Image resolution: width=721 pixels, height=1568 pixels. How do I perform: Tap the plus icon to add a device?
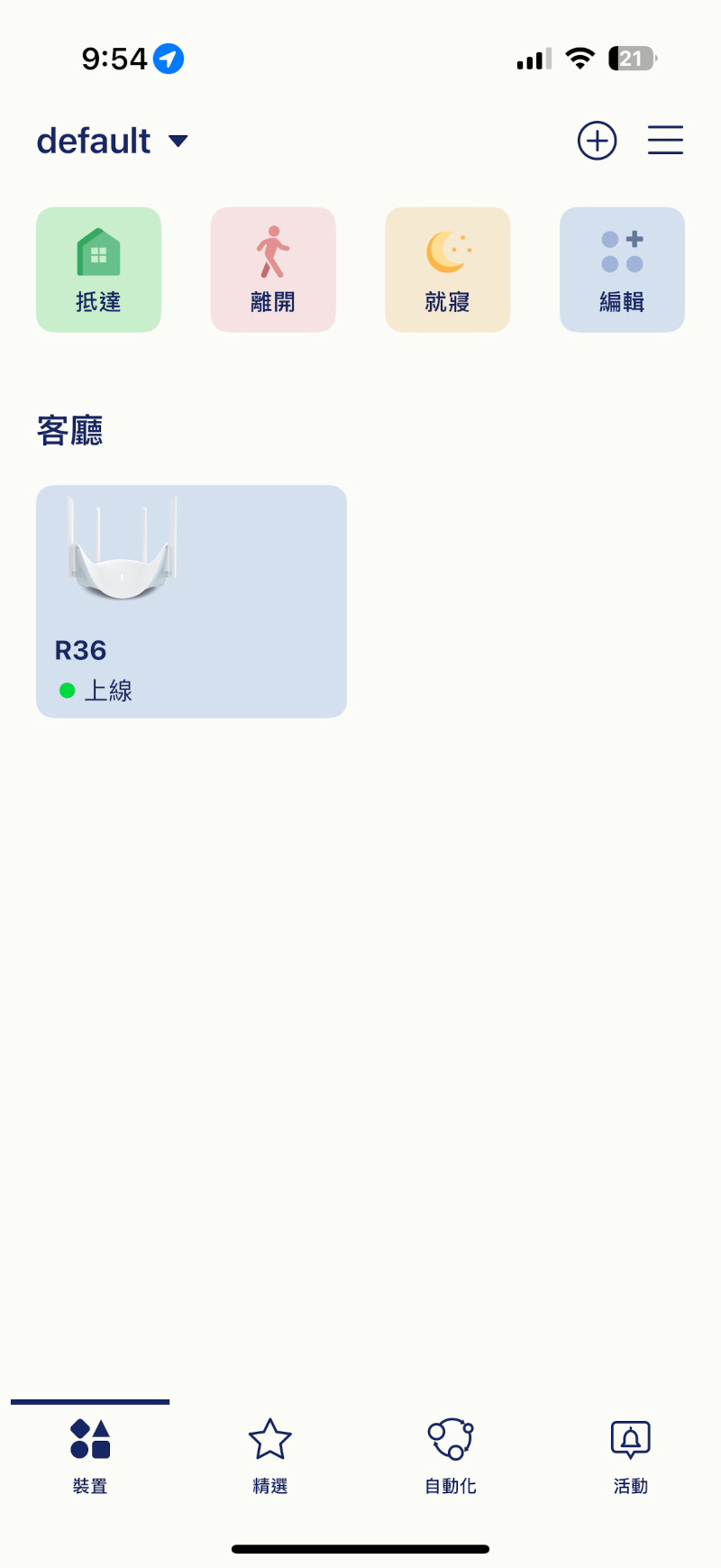(x=597, y=140)
